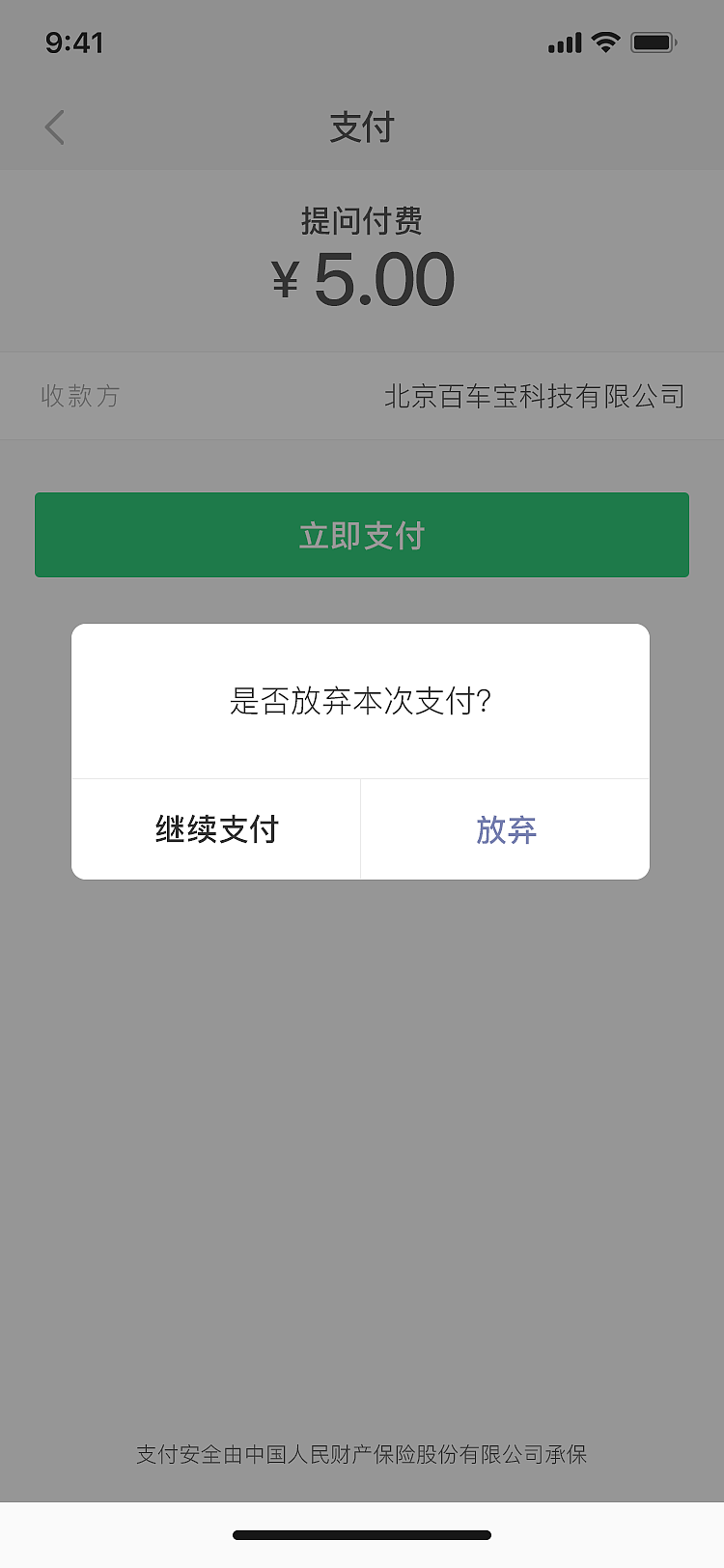Tap the status bar area
Image resolution: width=724 pixels, height=1568 pixels.
point(362,42)
